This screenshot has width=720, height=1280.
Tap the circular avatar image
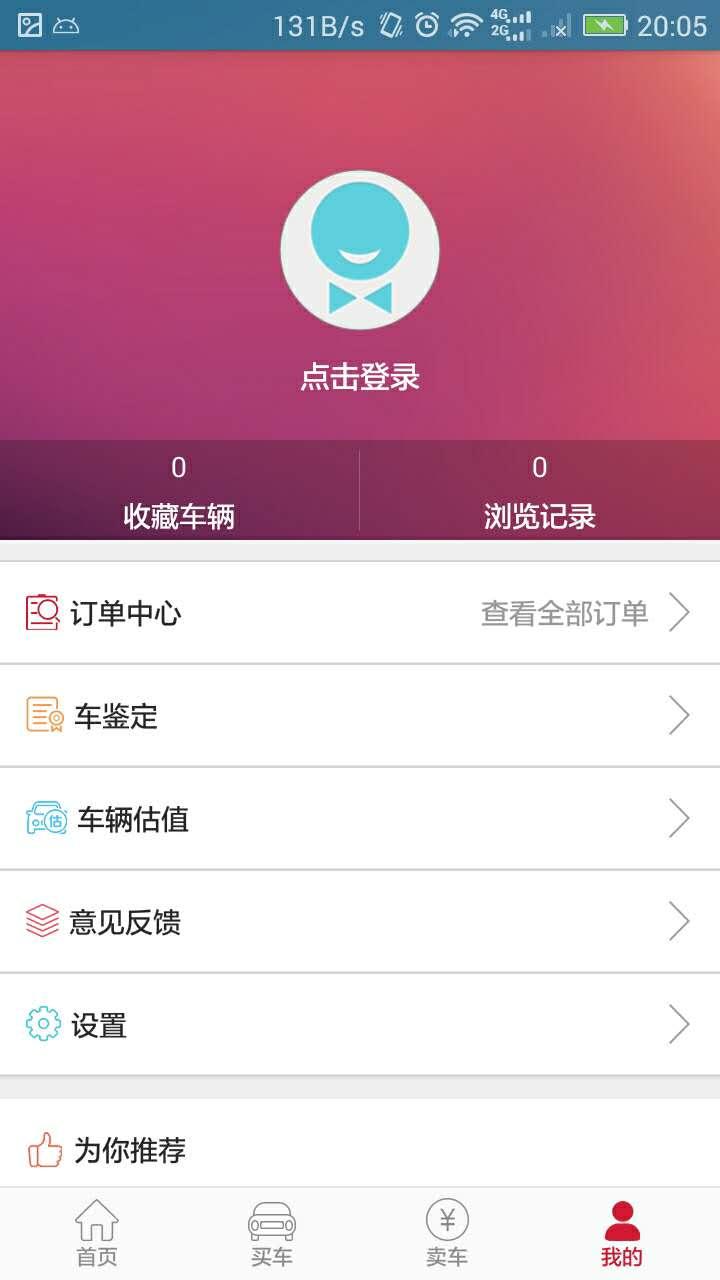(360, 250)
